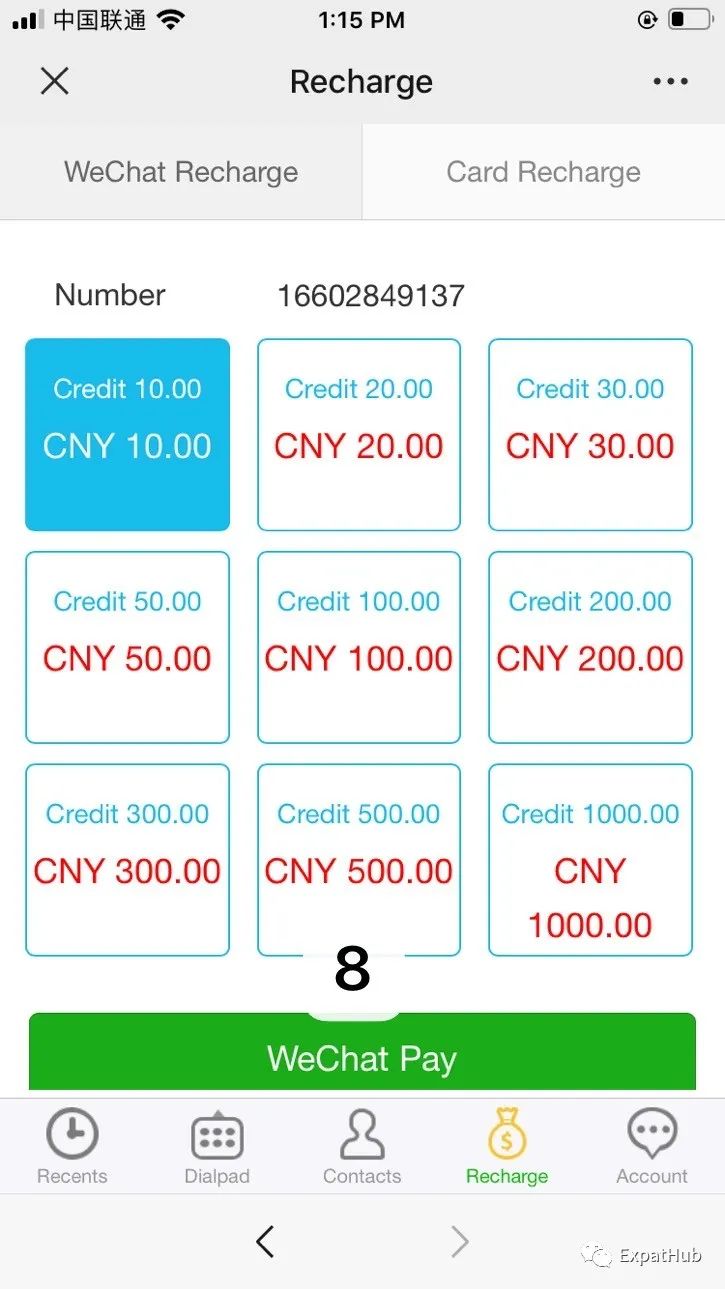
Task: Select the CNY 50.00 recharge amount
Action: point(127,647)
